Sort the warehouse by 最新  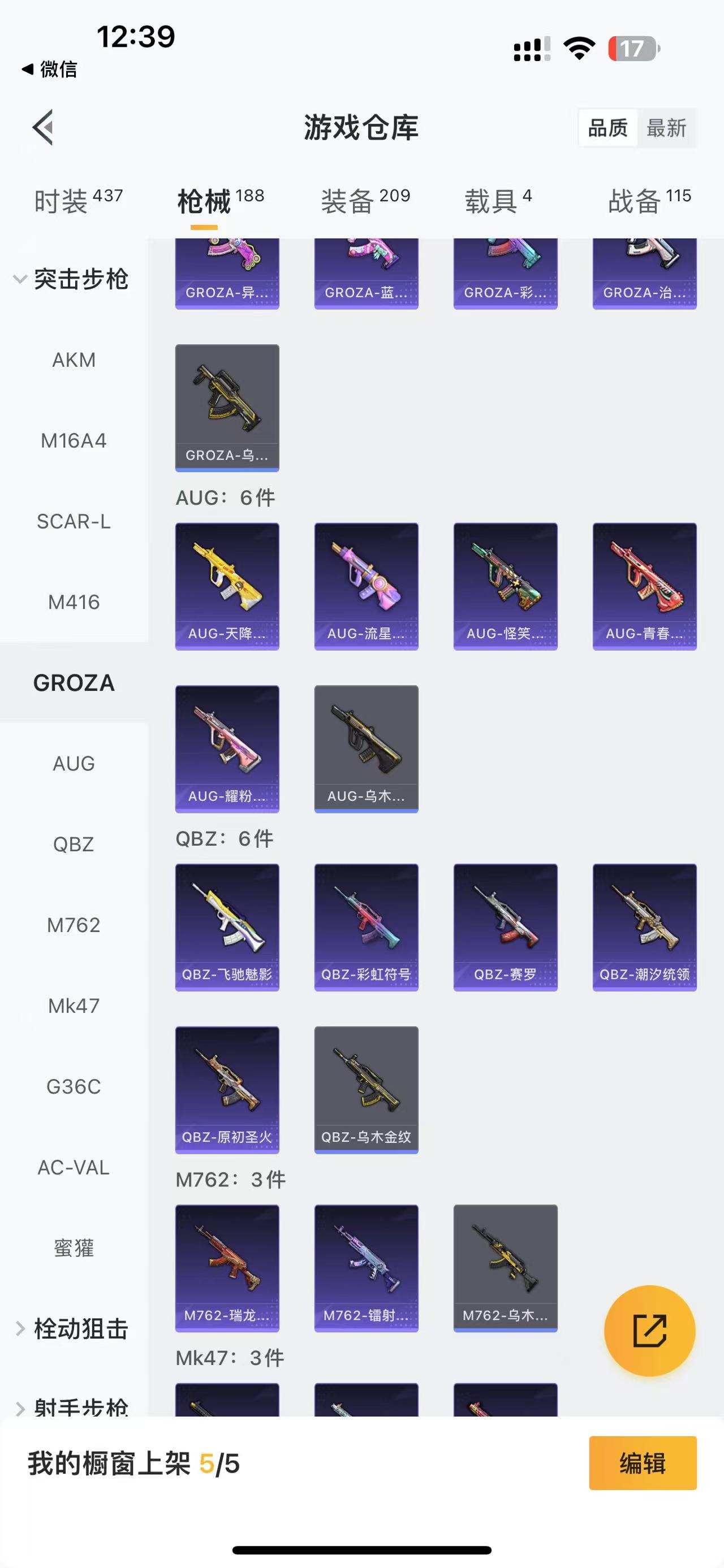666,128
